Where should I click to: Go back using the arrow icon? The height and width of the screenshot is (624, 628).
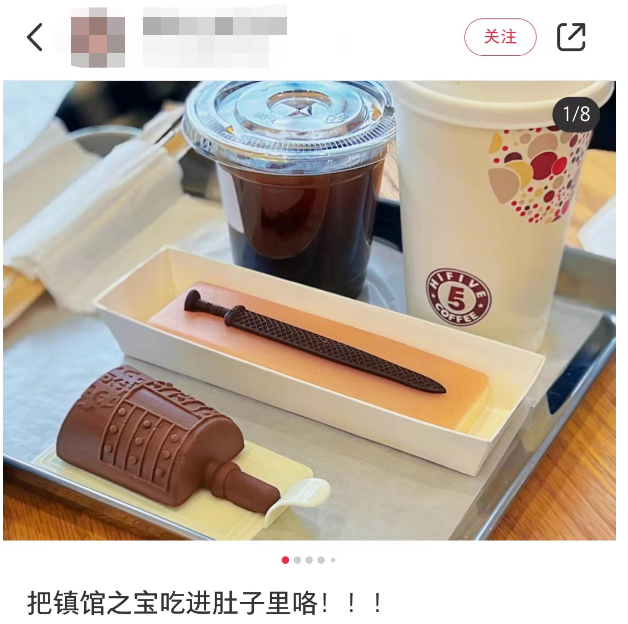tap(35, 38)
